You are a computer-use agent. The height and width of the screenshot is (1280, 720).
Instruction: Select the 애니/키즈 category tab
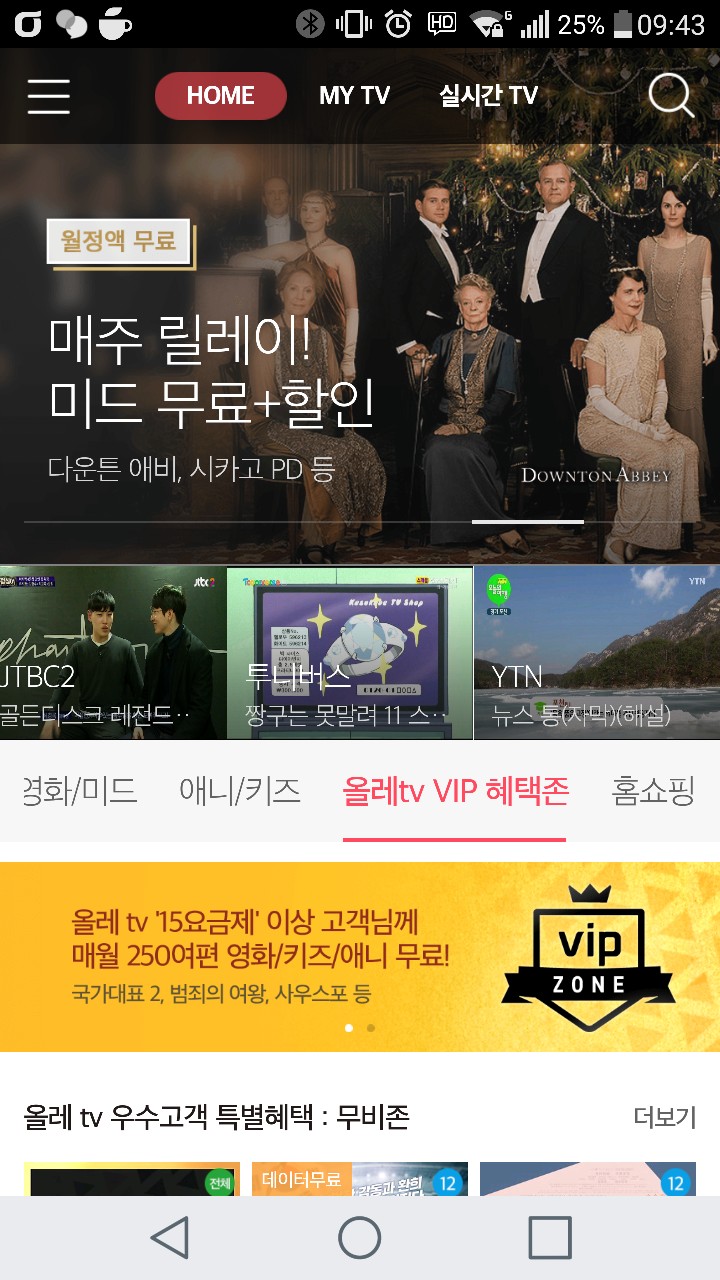pyautogui.click(x=240, y=791)
